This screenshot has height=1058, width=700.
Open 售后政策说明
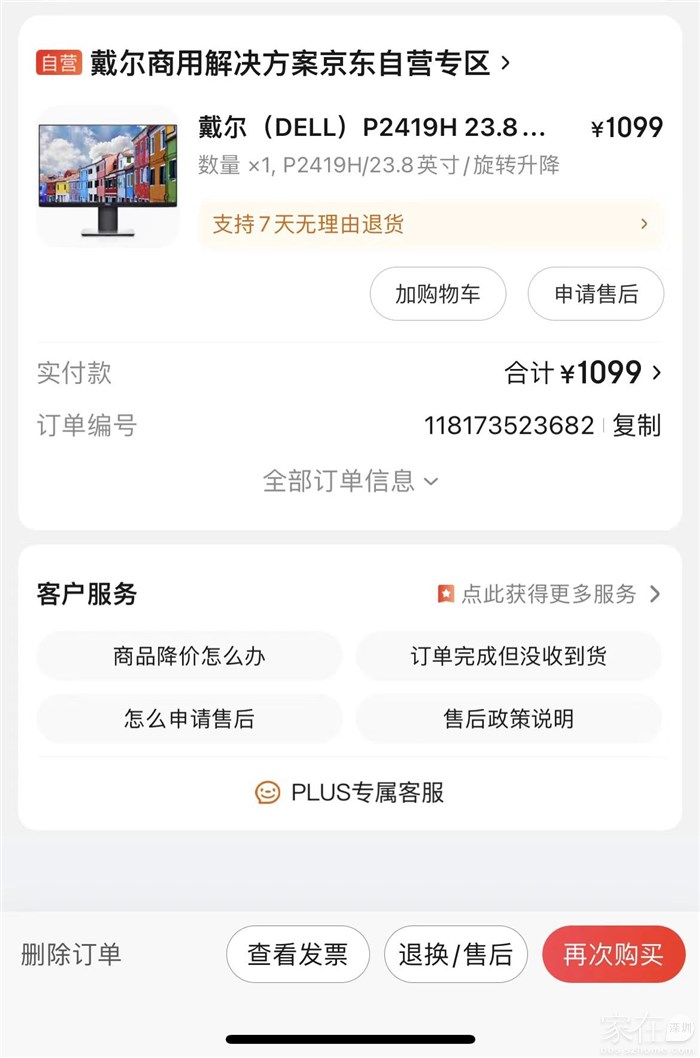pyautogui.click(x=509, y=719)
